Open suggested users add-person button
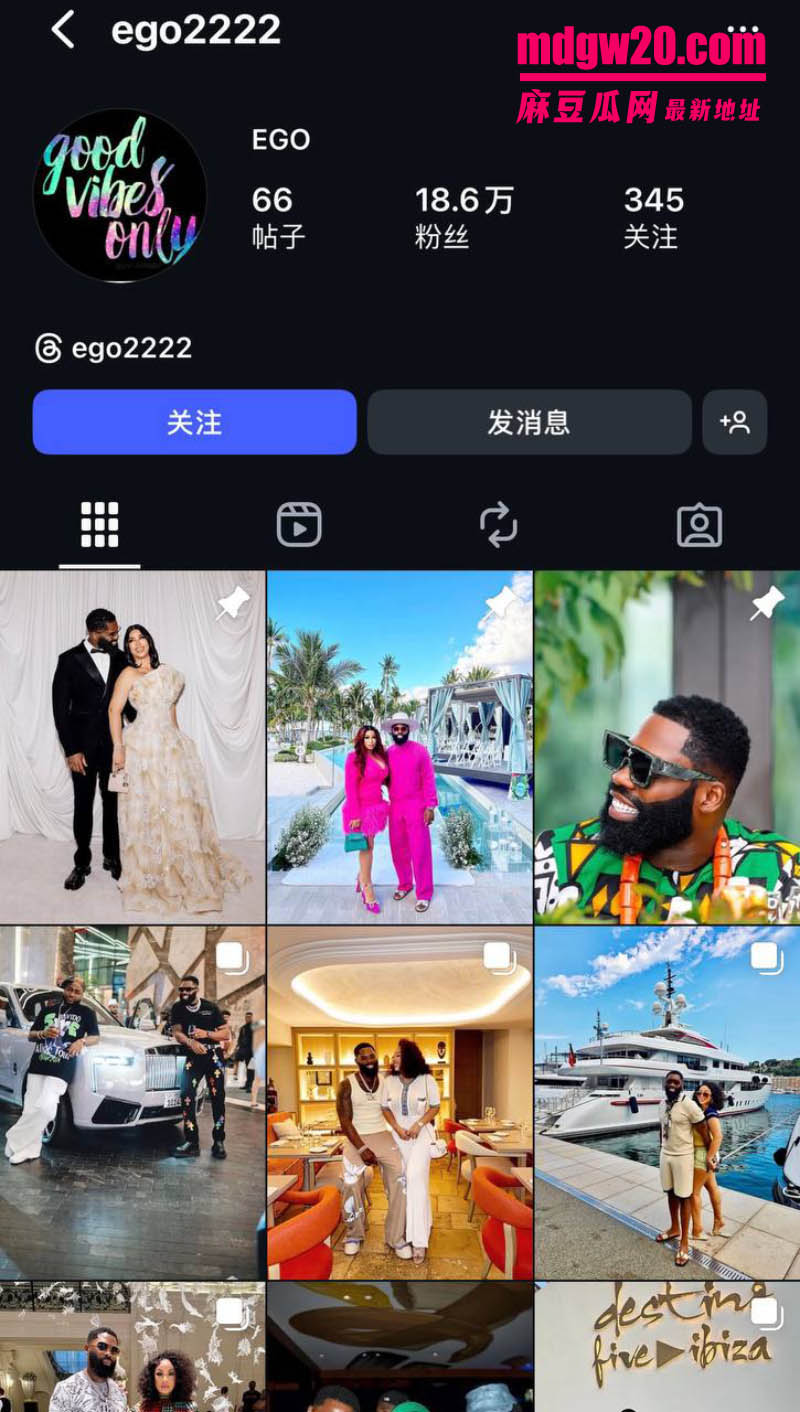 pyautogui.click(x=735, y=422)
